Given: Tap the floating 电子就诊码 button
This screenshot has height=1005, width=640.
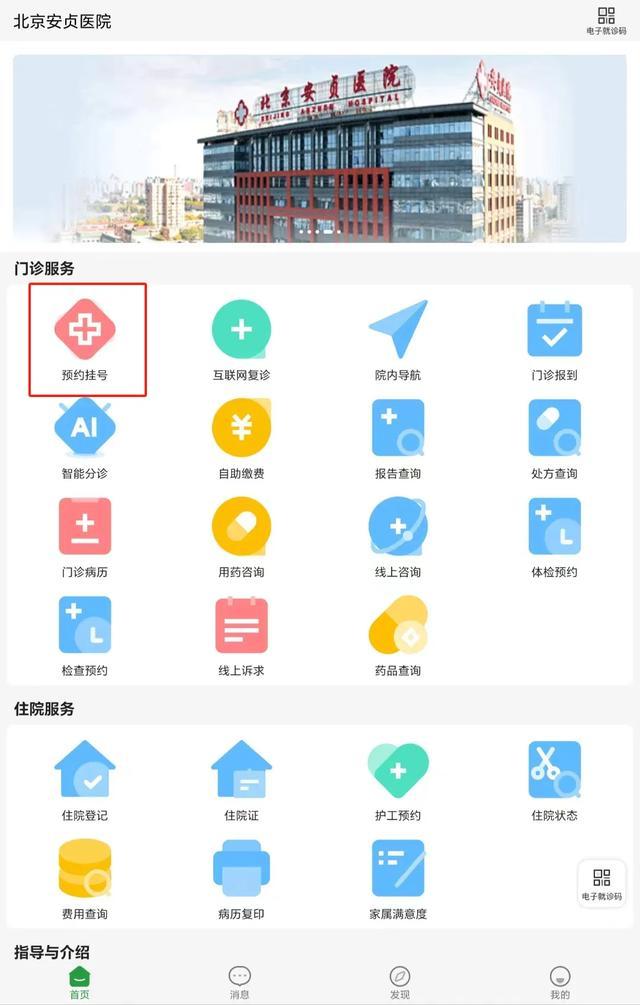Looking at the screenshot, I should point(602,883).
